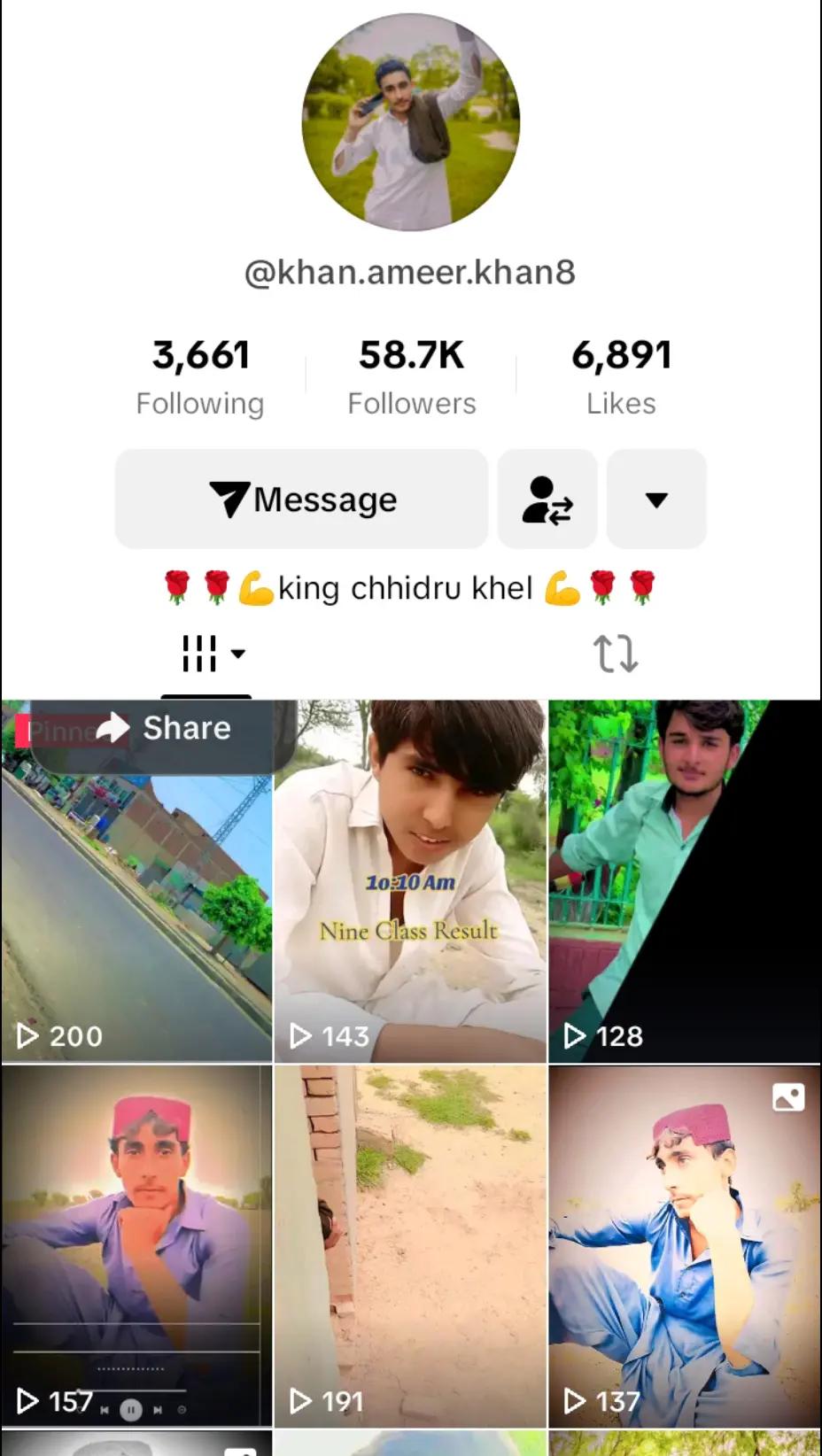The width and height of the screenshot is (822, 1456).
Task: Open the photo post with 137 views
Action: (x=684, y=1244)
